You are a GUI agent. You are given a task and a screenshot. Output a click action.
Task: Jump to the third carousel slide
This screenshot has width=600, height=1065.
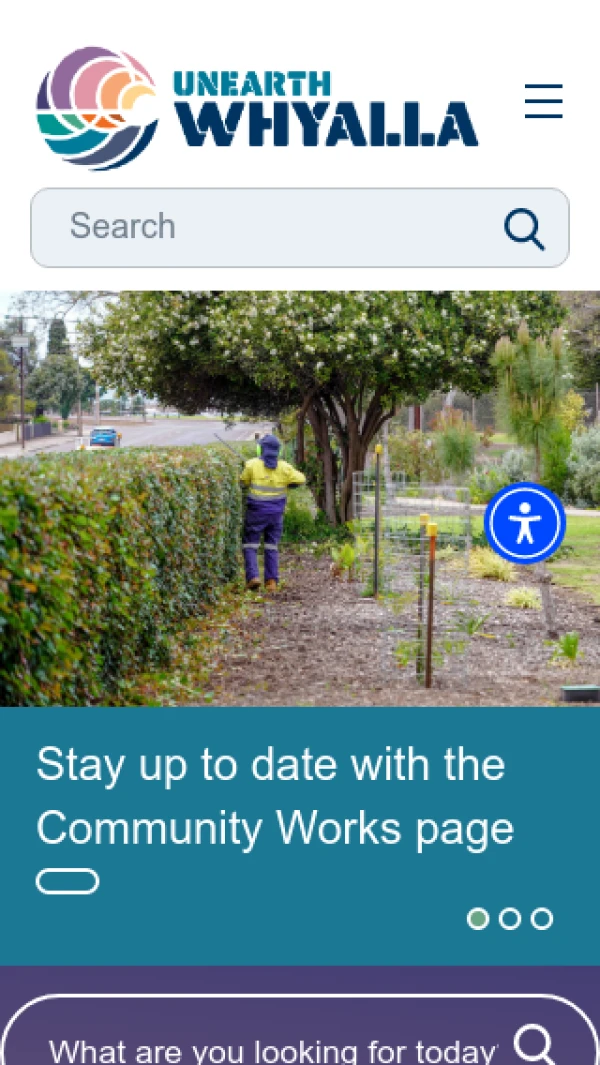coord(542,918)
